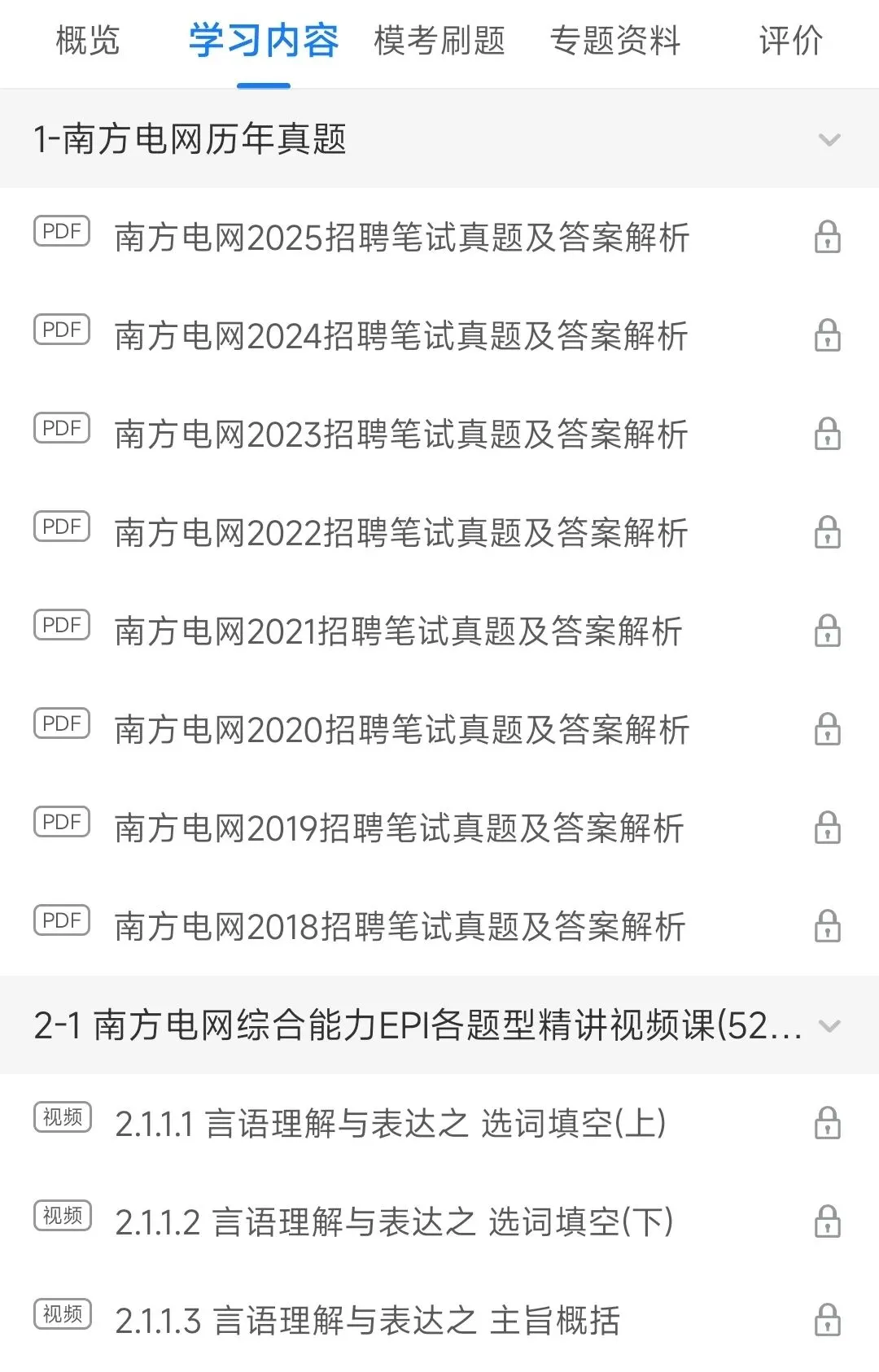This screenshot has height=1372, width=879.
Task: Open the 南方电网2018 exam PDF
Action: tap(439, 927)
